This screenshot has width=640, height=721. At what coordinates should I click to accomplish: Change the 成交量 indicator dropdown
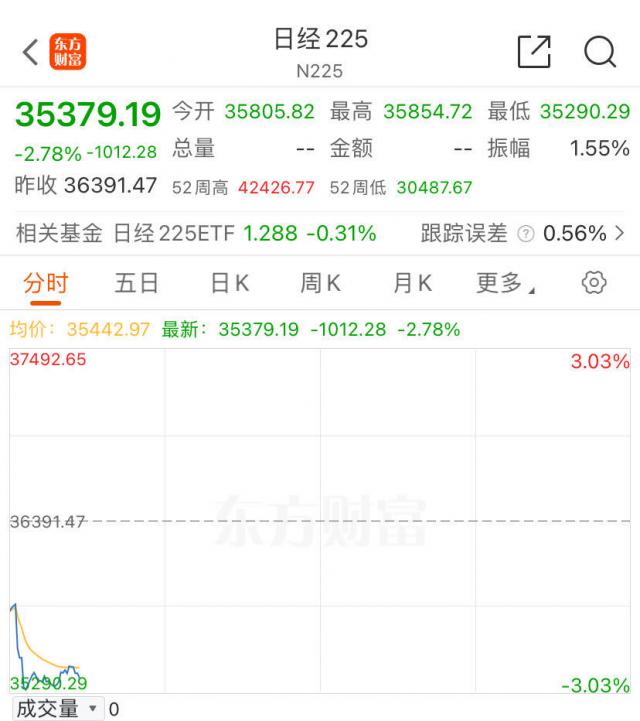point(58,709)
